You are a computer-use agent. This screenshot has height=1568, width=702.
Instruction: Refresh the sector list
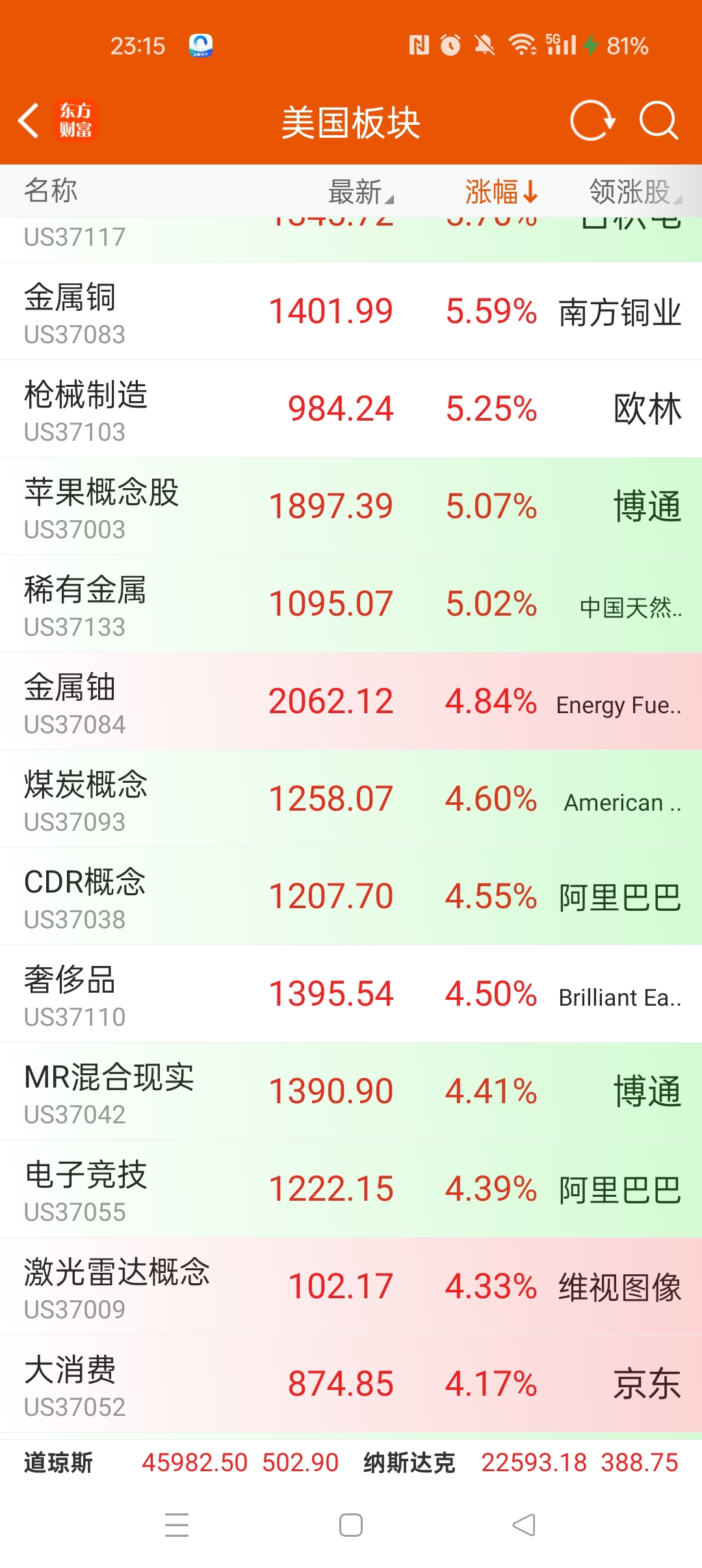click(591, 121)
